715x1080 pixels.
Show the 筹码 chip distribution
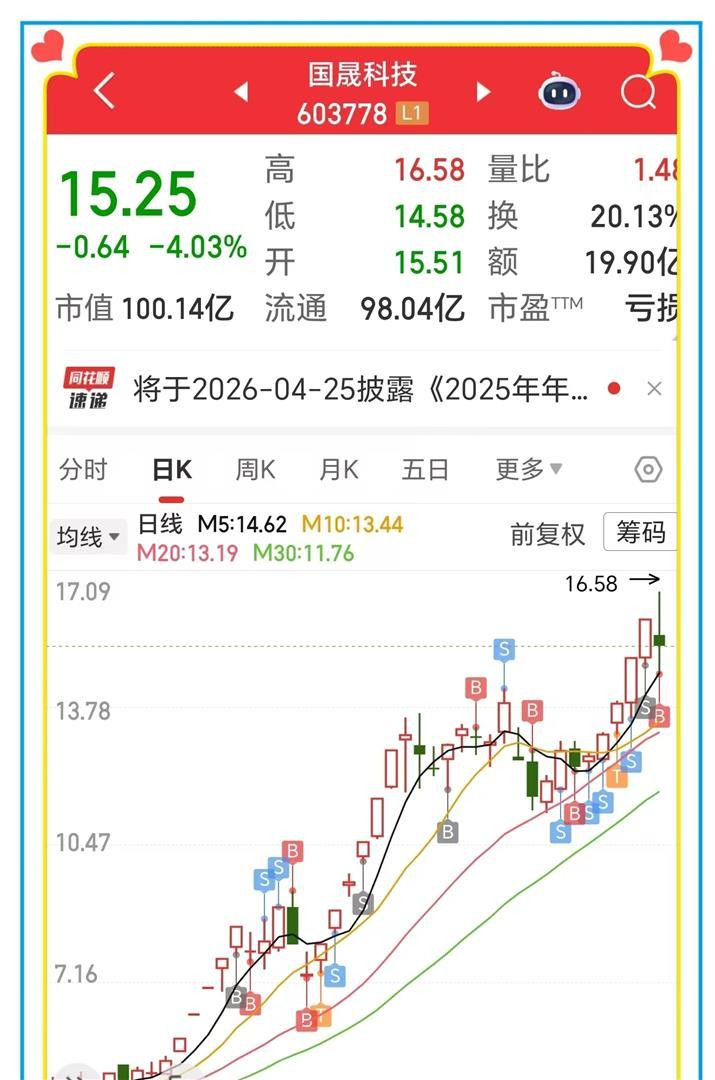(640, 533)
